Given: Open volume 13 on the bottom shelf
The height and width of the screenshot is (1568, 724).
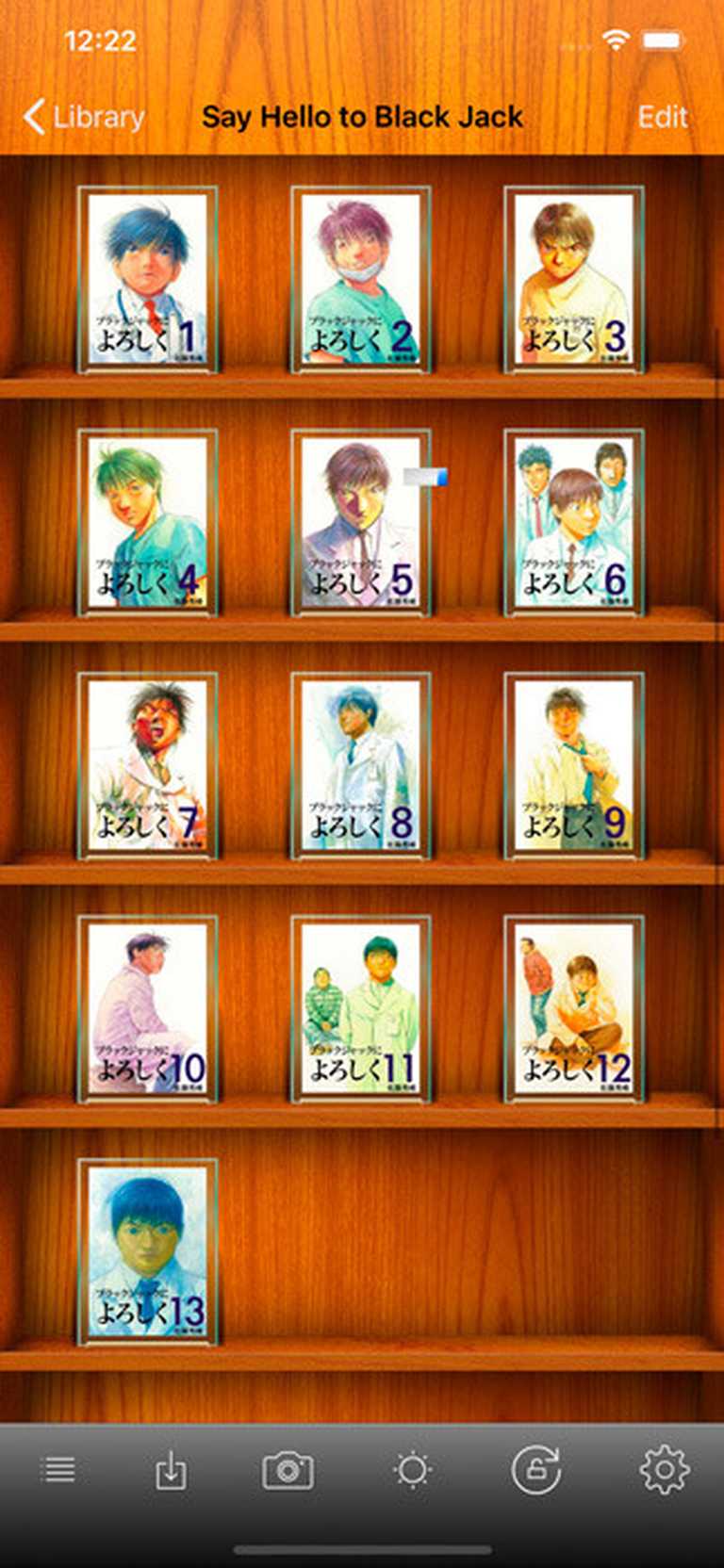Looking at the screenshot, I should (148, 1252).
